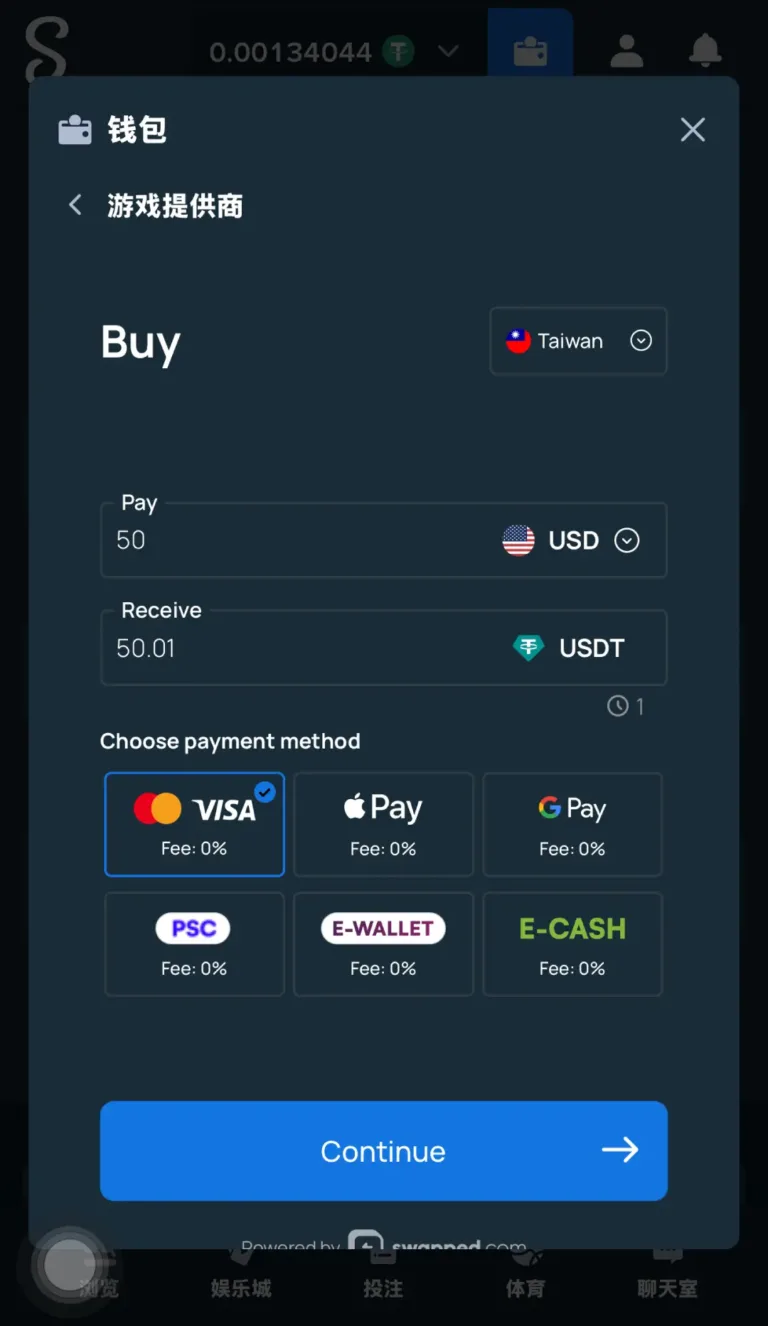Go back from 游戏提供商
Screen dimensions: 768x1326
coord(75,206)
